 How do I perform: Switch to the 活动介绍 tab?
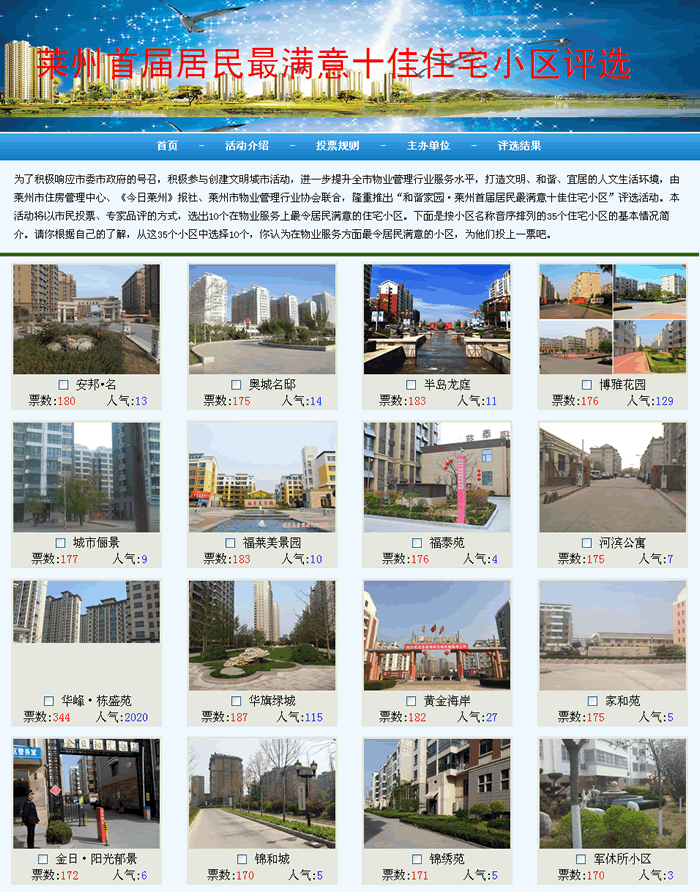click(247, 146)
